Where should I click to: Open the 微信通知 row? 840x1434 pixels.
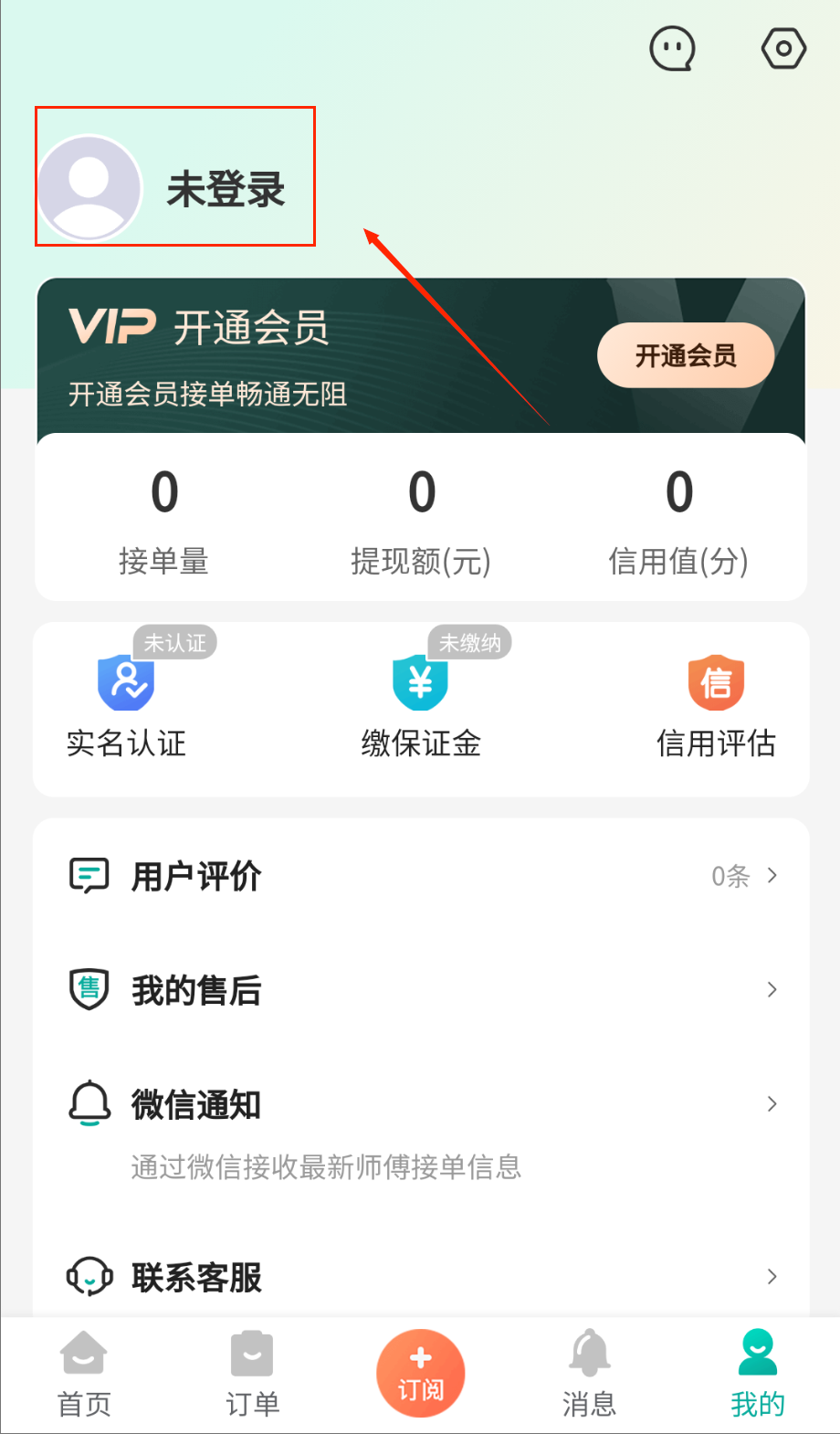[x=420, y=1105]
